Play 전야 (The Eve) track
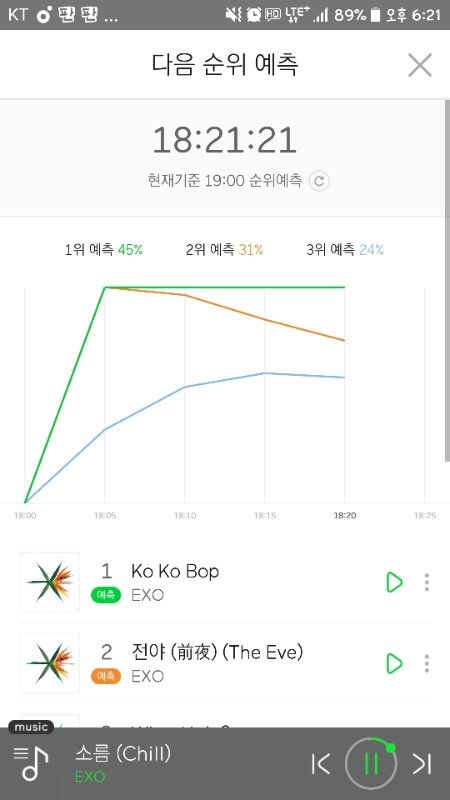450x800 pixels. click(394, 663)
